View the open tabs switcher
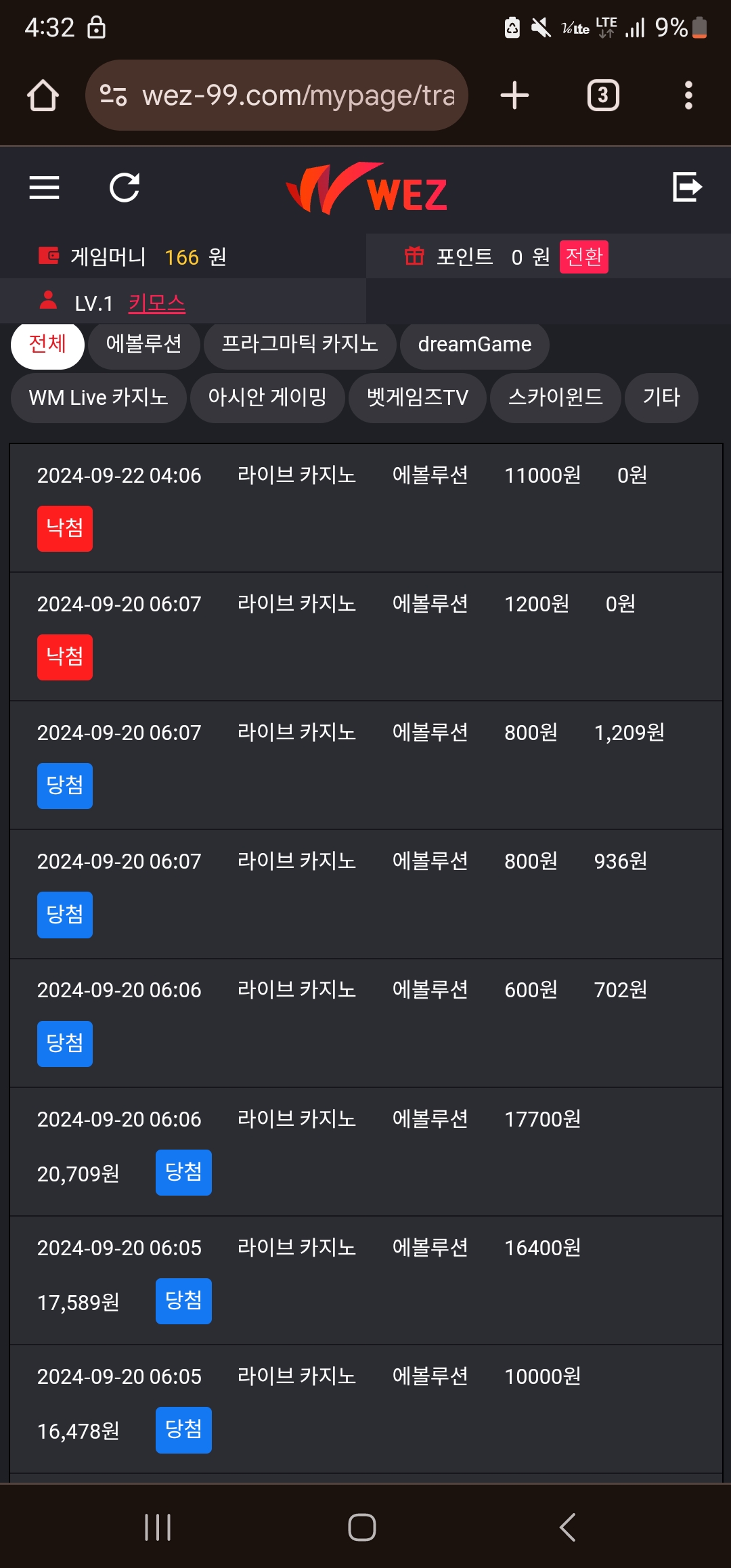The height and width of the screenshot is (1568, 731). pyautogui.click(x=603, y=95)
